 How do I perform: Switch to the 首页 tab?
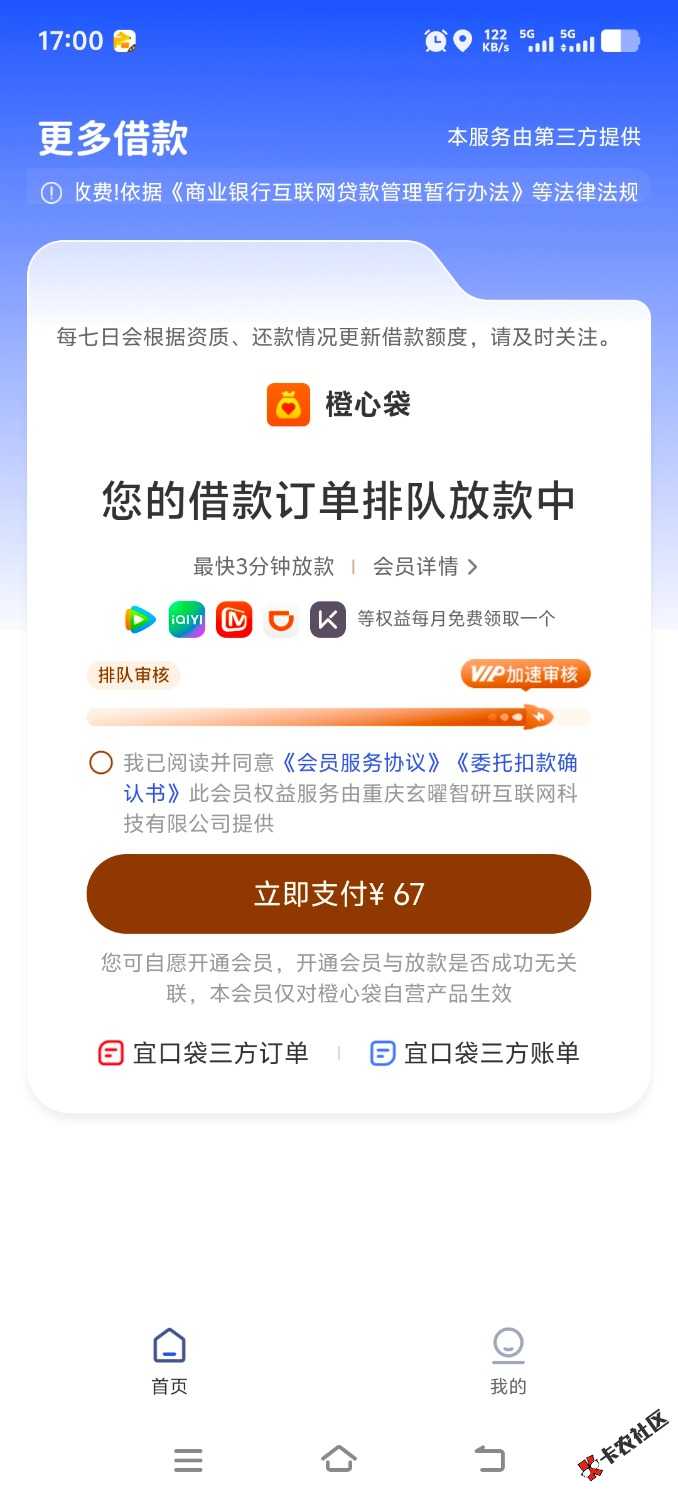pos(169,1360)
